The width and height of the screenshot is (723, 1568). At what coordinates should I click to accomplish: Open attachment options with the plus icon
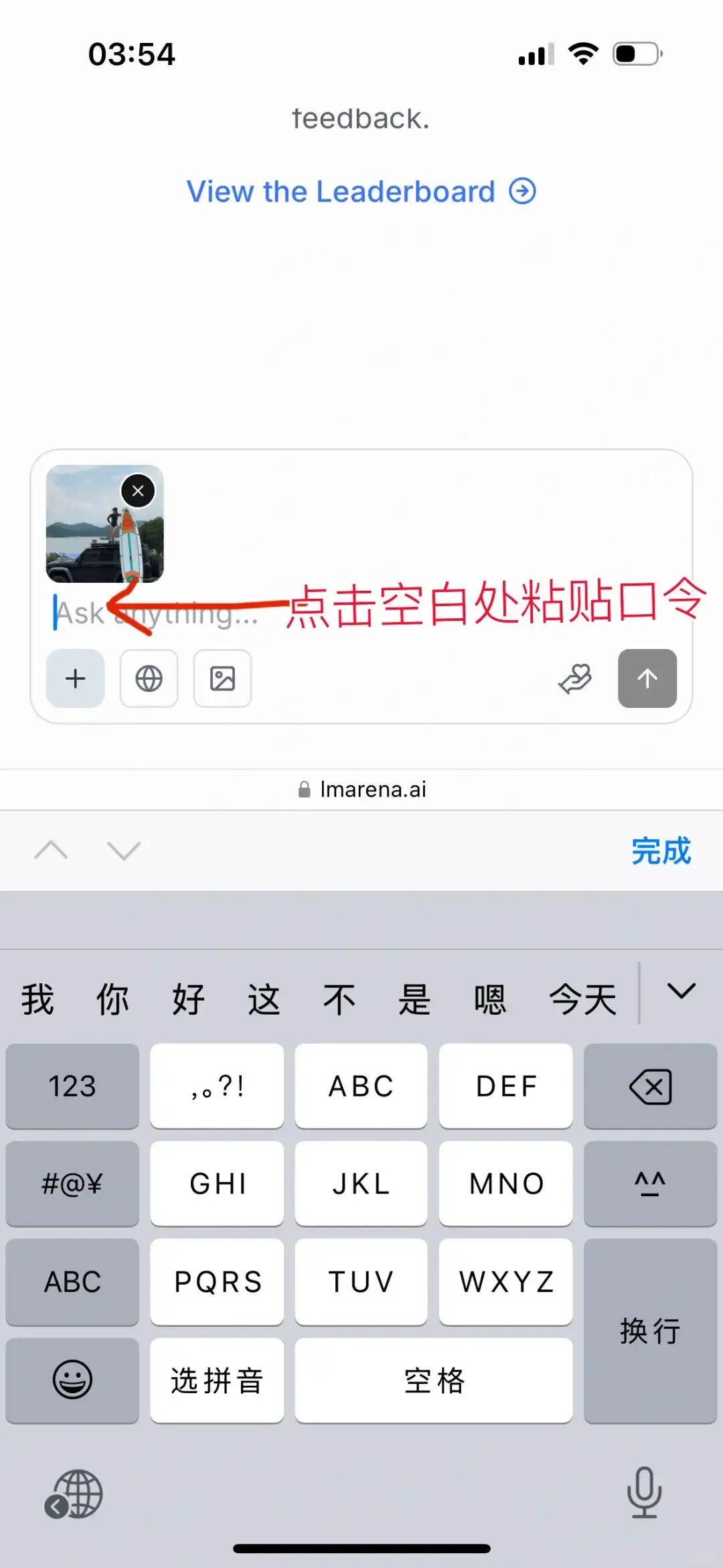75,679
